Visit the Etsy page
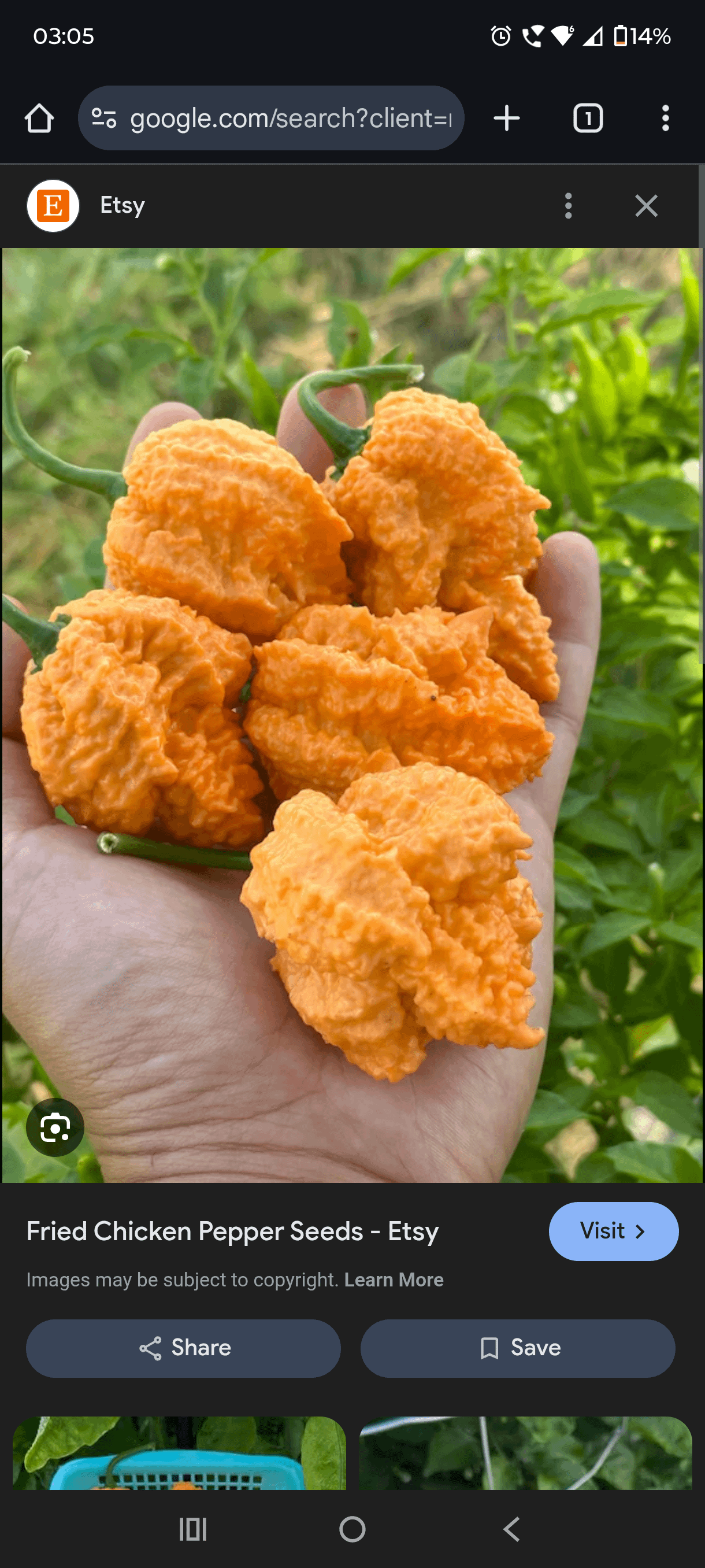Image resolution: width=705 pixels, height=1568 pixels. (x=613, y=1231)
